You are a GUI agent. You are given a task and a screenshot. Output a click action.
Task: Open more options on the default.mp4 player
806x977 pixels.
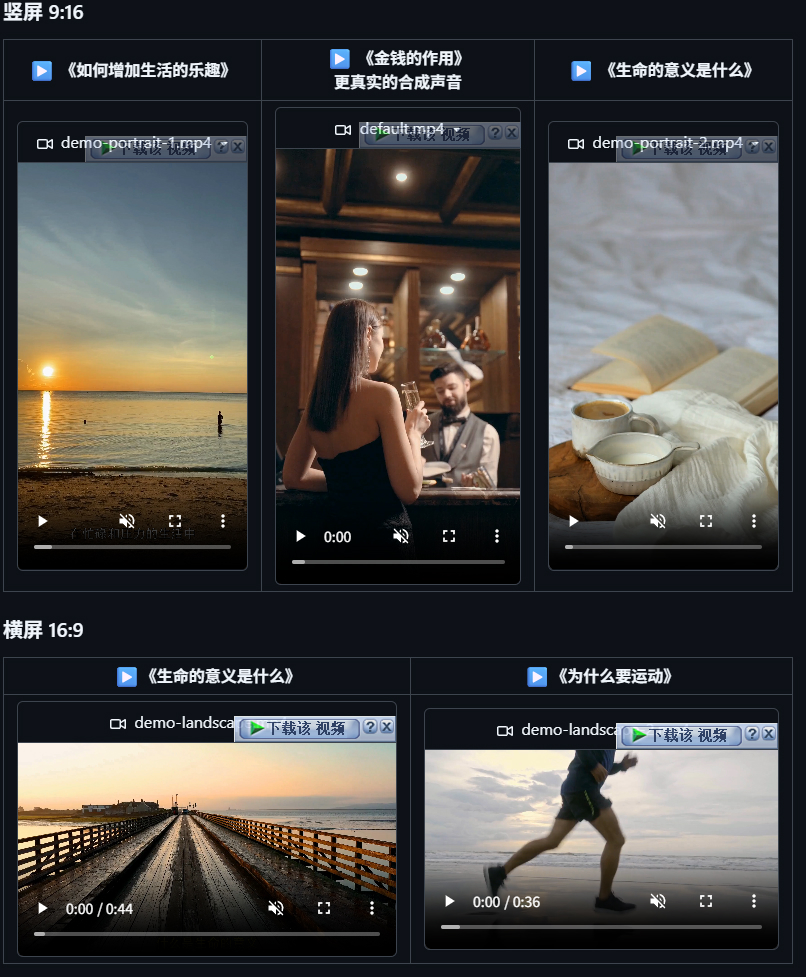pyautogui.click(x=497, y=536)
